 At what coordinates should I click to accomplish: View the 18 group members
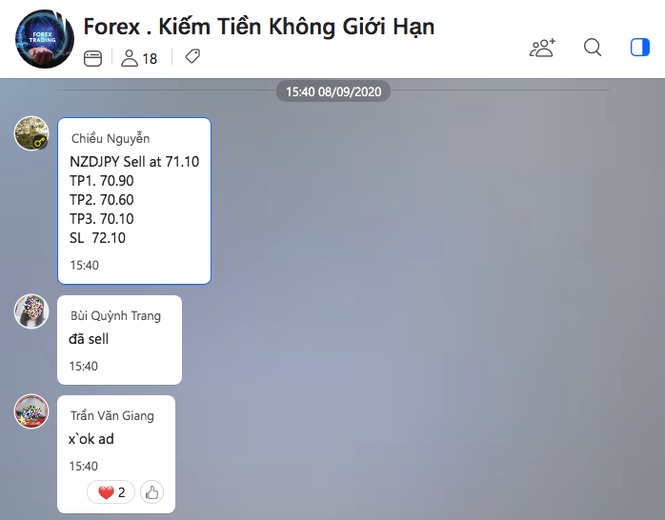[x=139, y=58]
